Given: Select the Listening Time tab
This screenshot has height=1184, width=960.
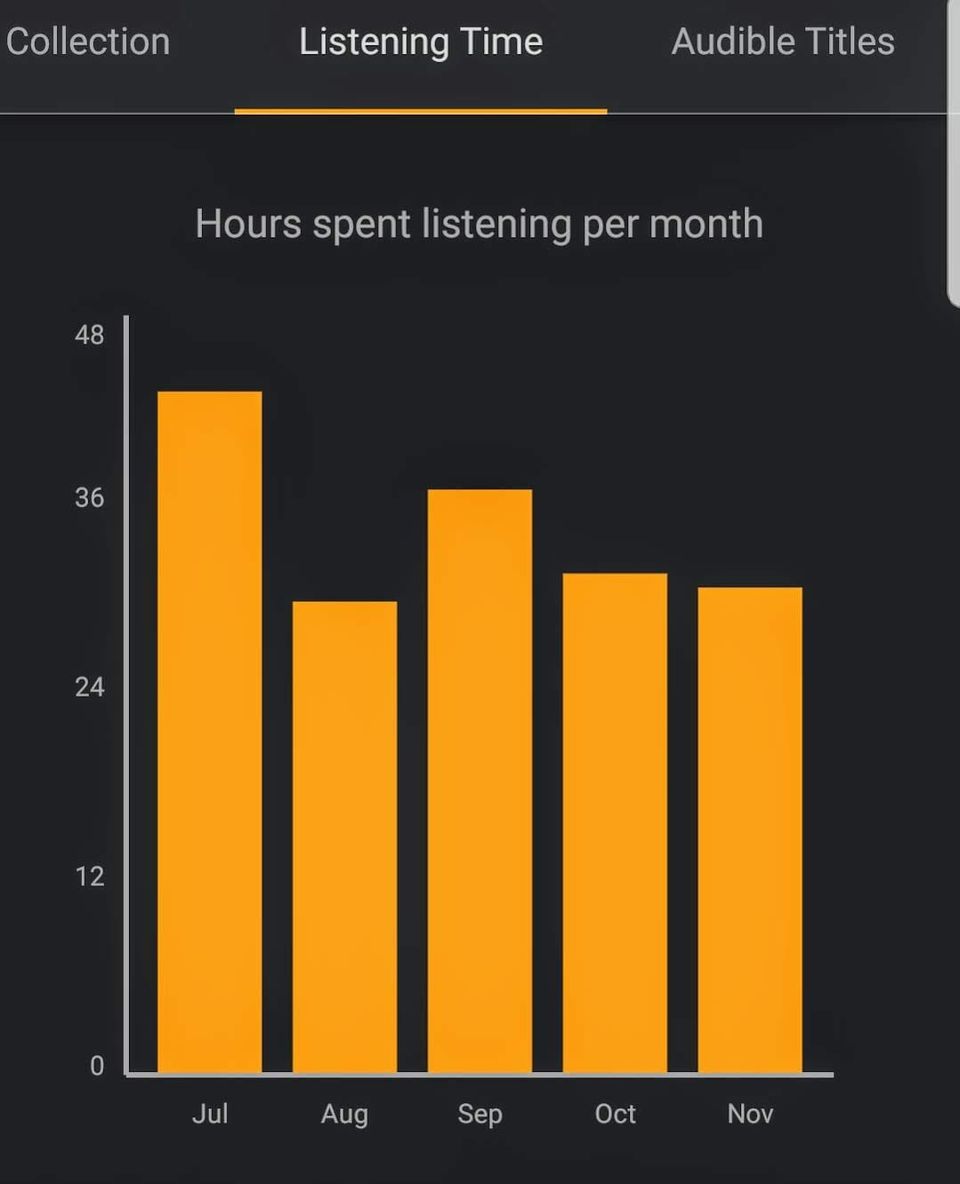Looking at the screenshot, I should (x=419, y=42).
